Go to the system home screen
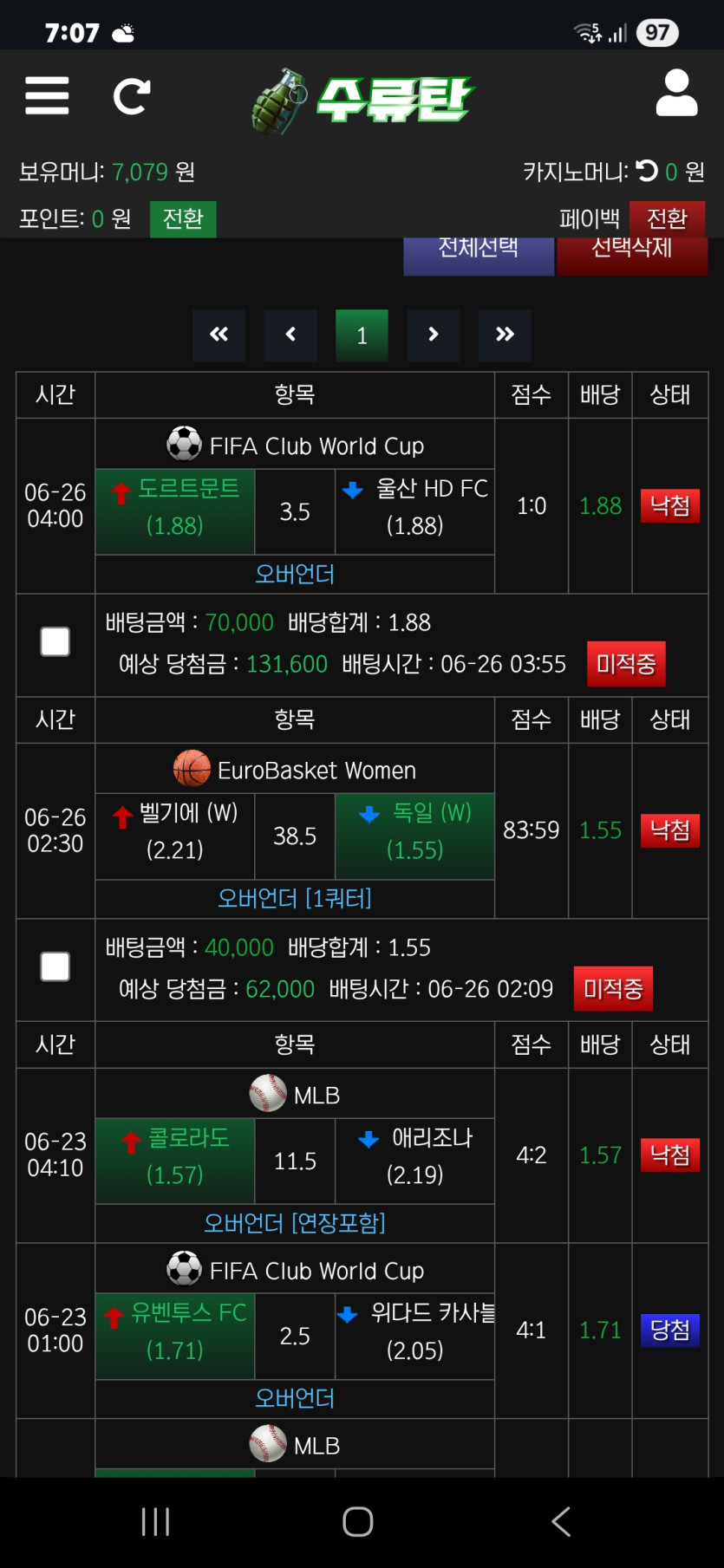 (358, 1521)
